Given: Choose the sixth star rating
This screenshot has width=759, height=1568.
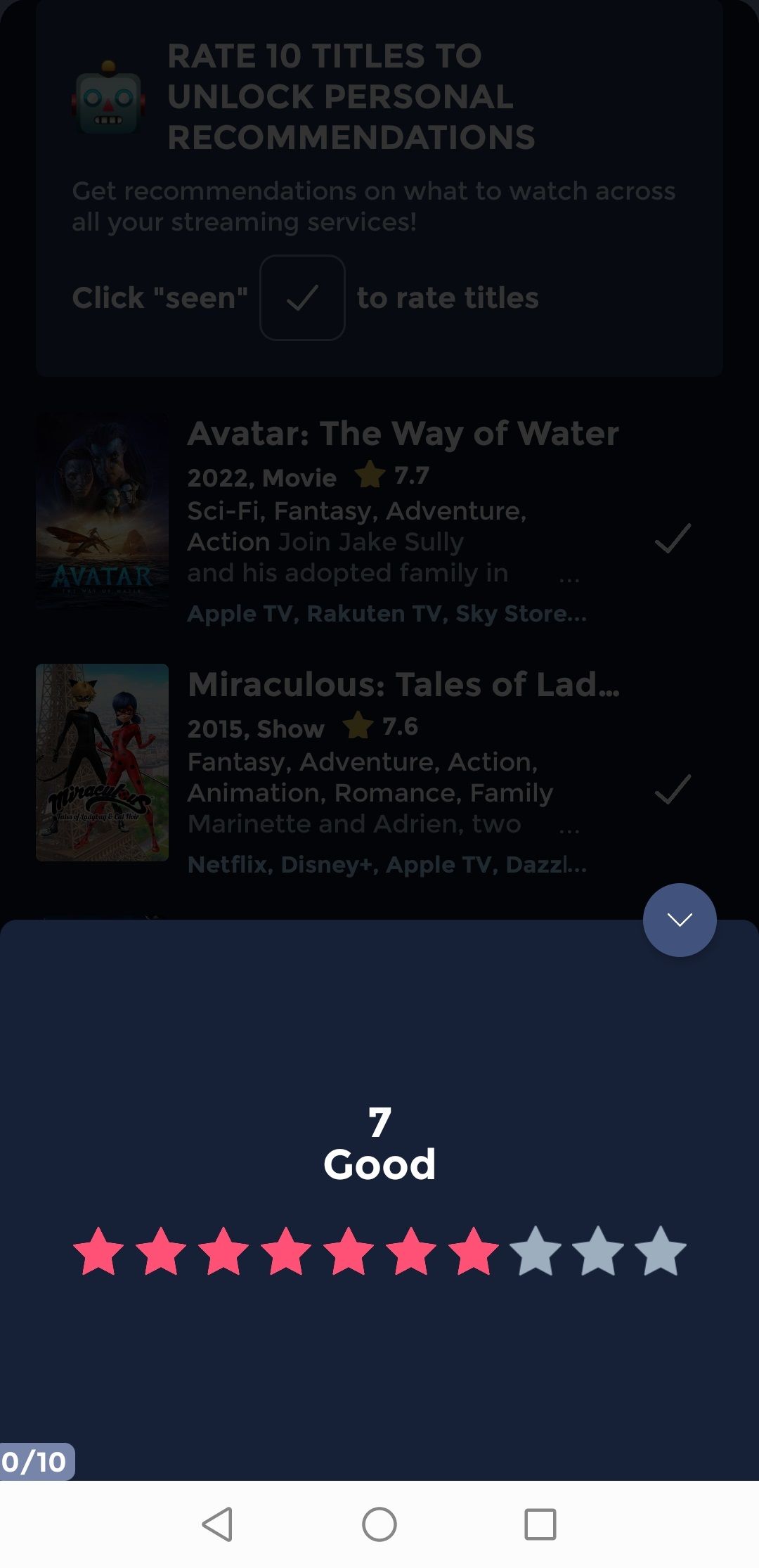Looking at the screenshot, I should point(411,1252).
